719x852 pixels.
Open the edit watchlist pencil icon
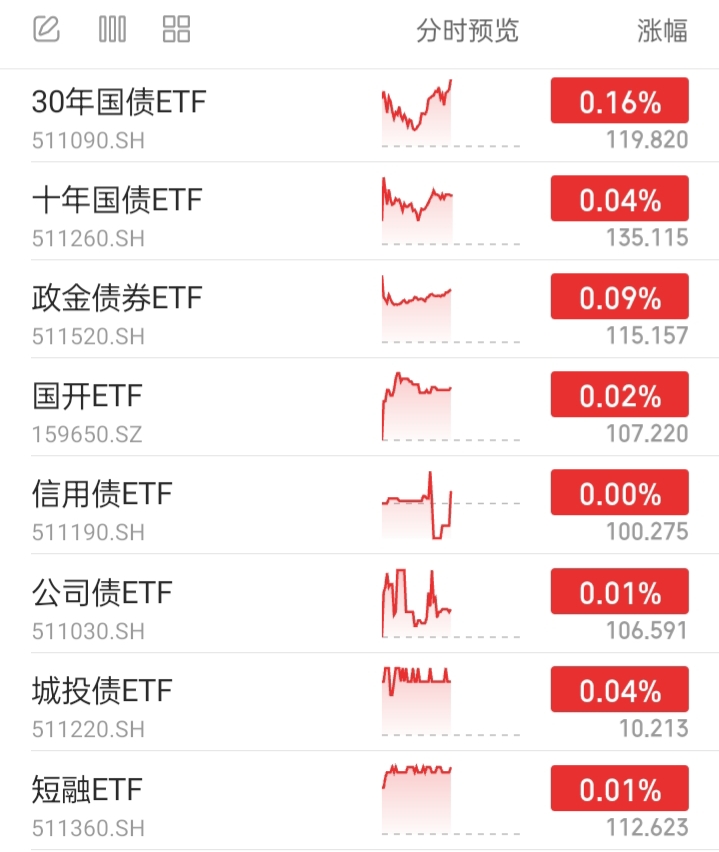[x=46, y=29]
